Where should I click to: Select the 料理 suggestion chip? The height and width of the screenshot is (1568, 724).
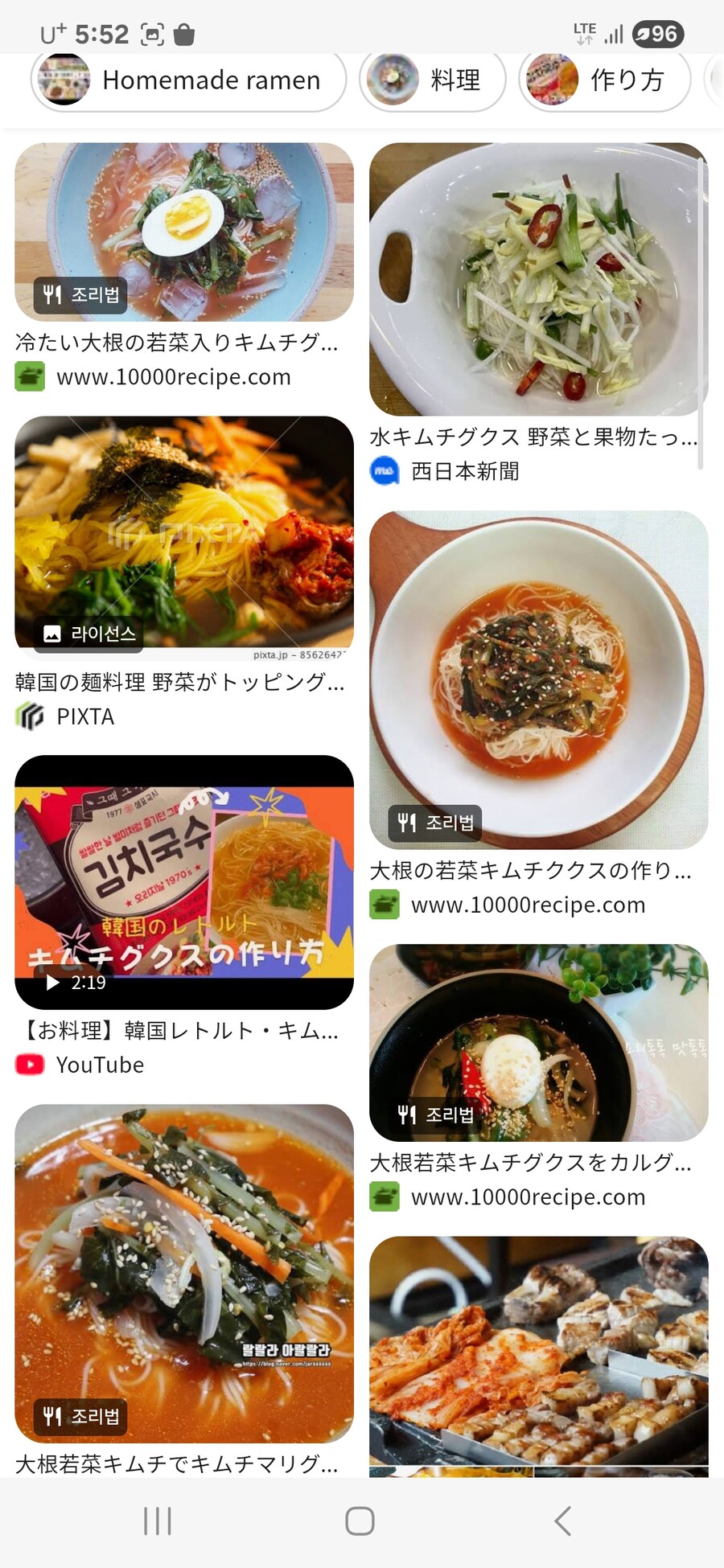click(x=432, y=80)
